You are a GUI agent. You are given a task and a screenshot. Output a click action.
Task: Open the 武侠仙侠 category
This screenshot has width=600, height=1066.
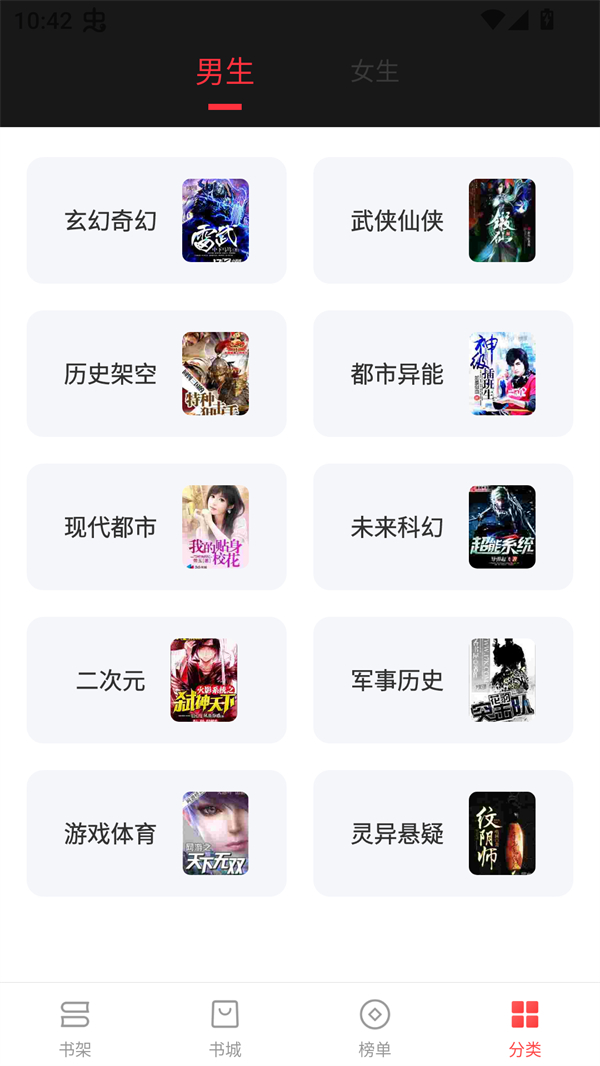click(443, 220)
